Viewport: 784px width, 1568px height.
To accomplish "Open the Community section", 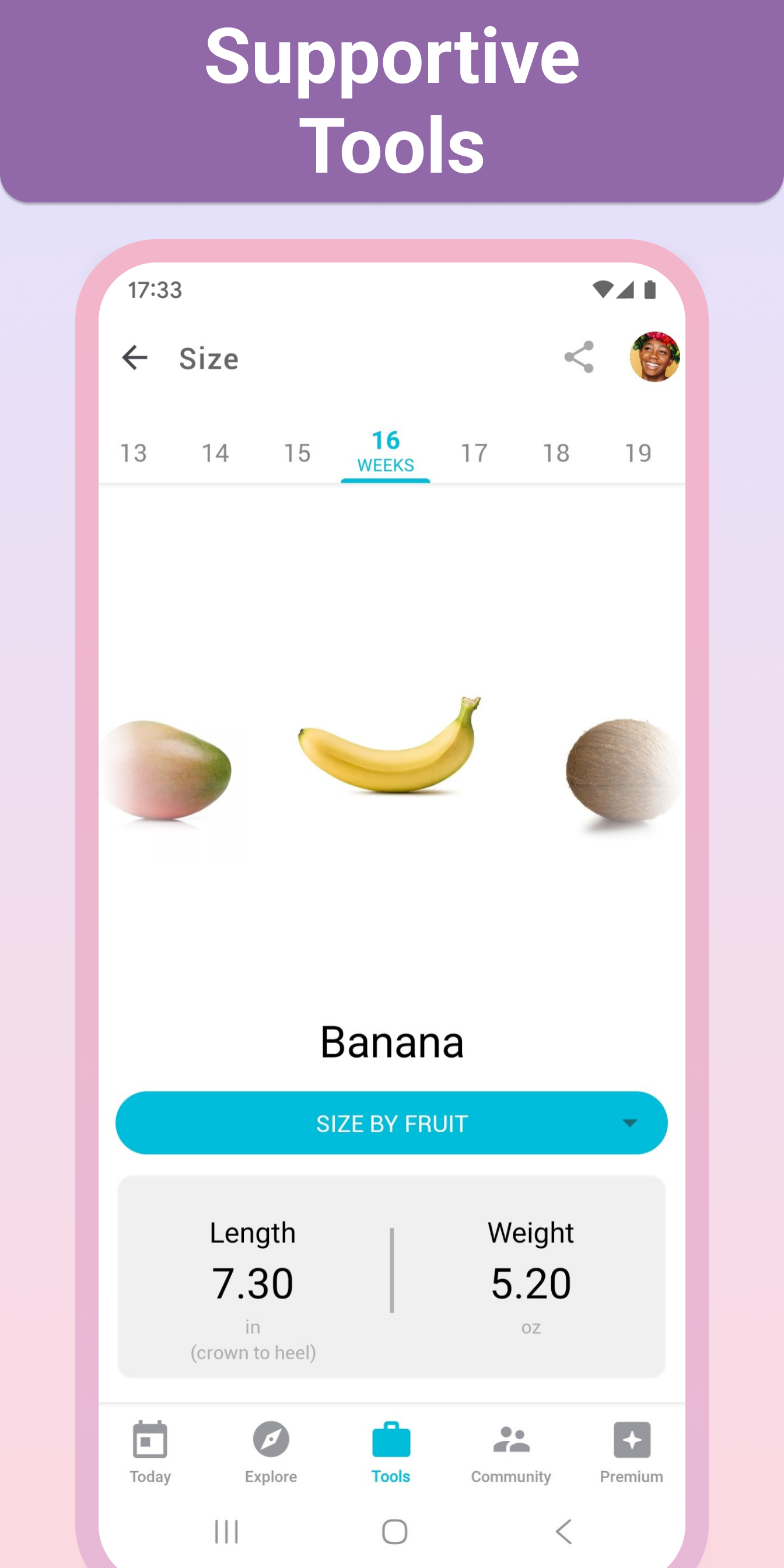I will 512,1454.
